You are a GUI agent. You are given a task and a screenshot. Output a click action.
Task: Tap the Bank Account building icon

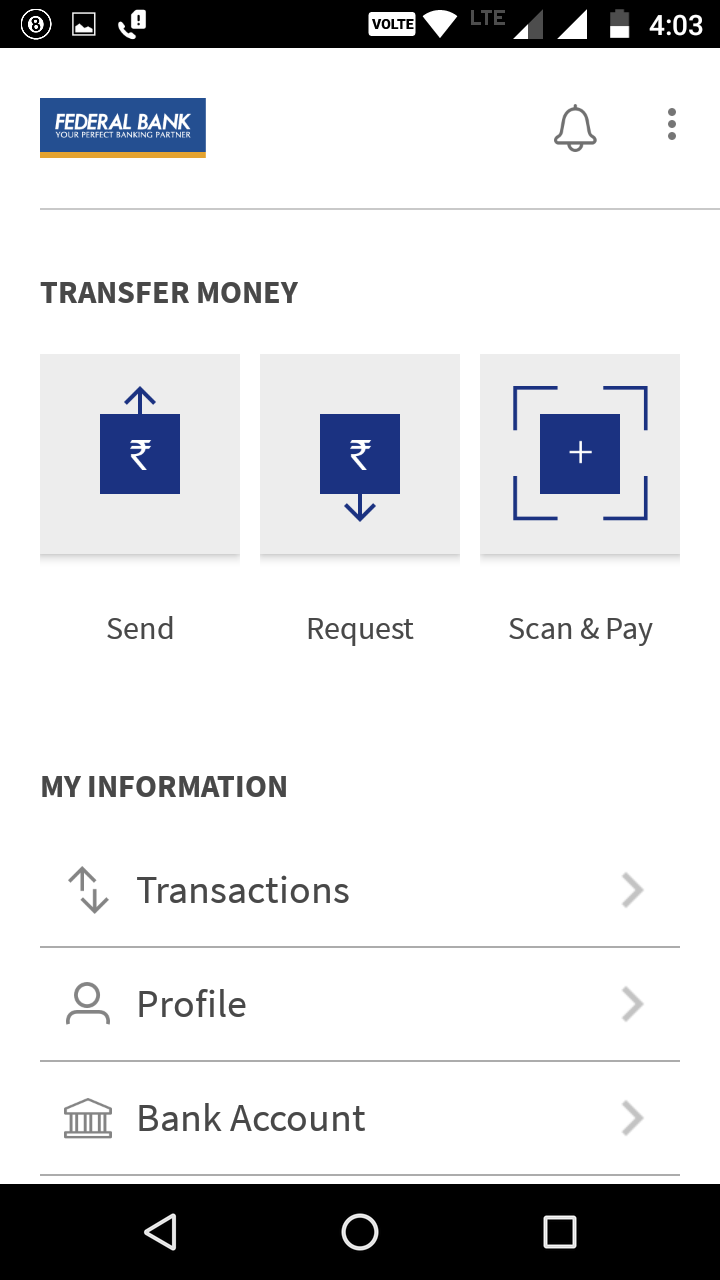click(x=88, y=1118)
